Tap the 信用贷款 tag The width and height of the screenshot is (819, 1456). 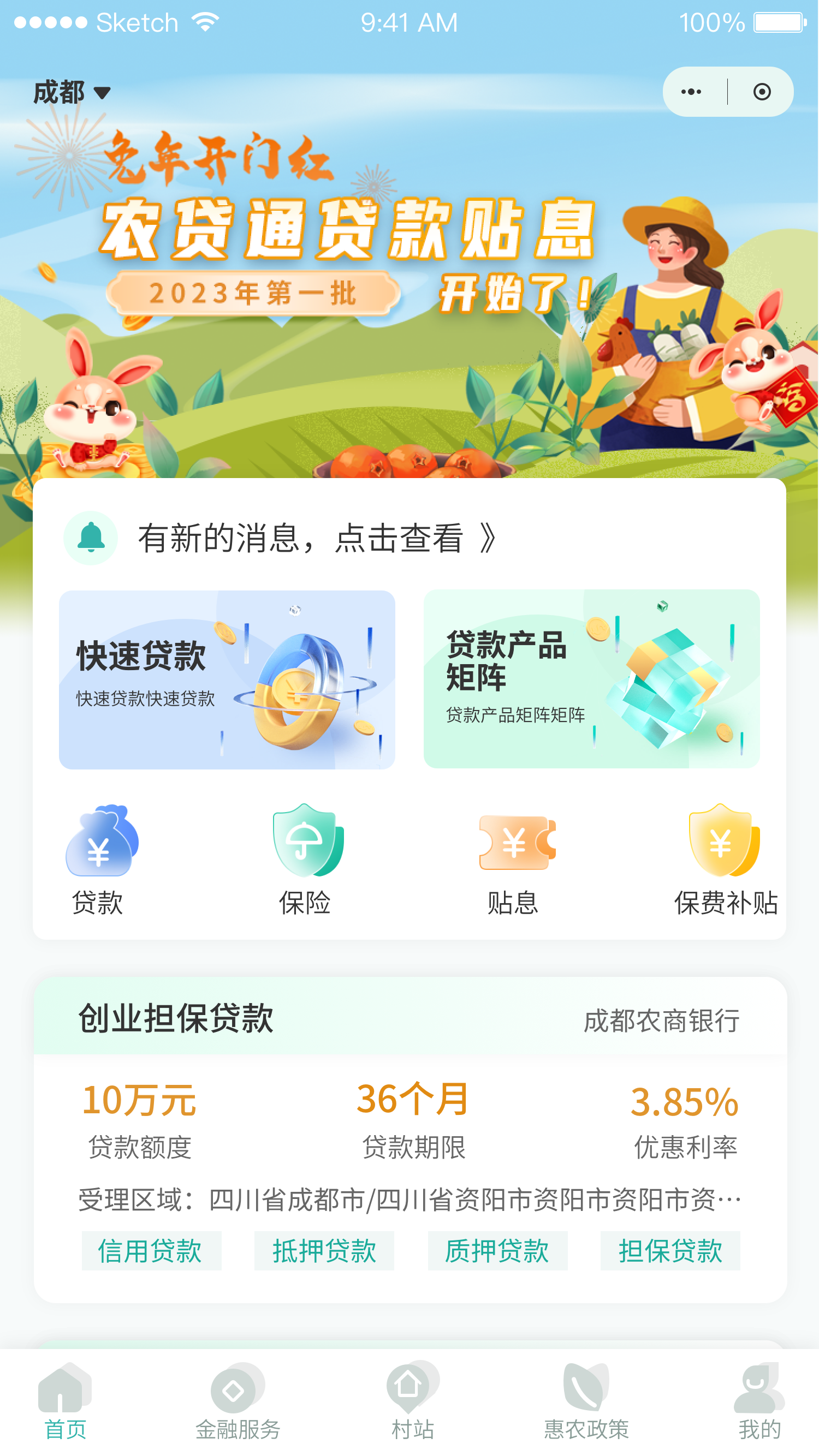151,1250
